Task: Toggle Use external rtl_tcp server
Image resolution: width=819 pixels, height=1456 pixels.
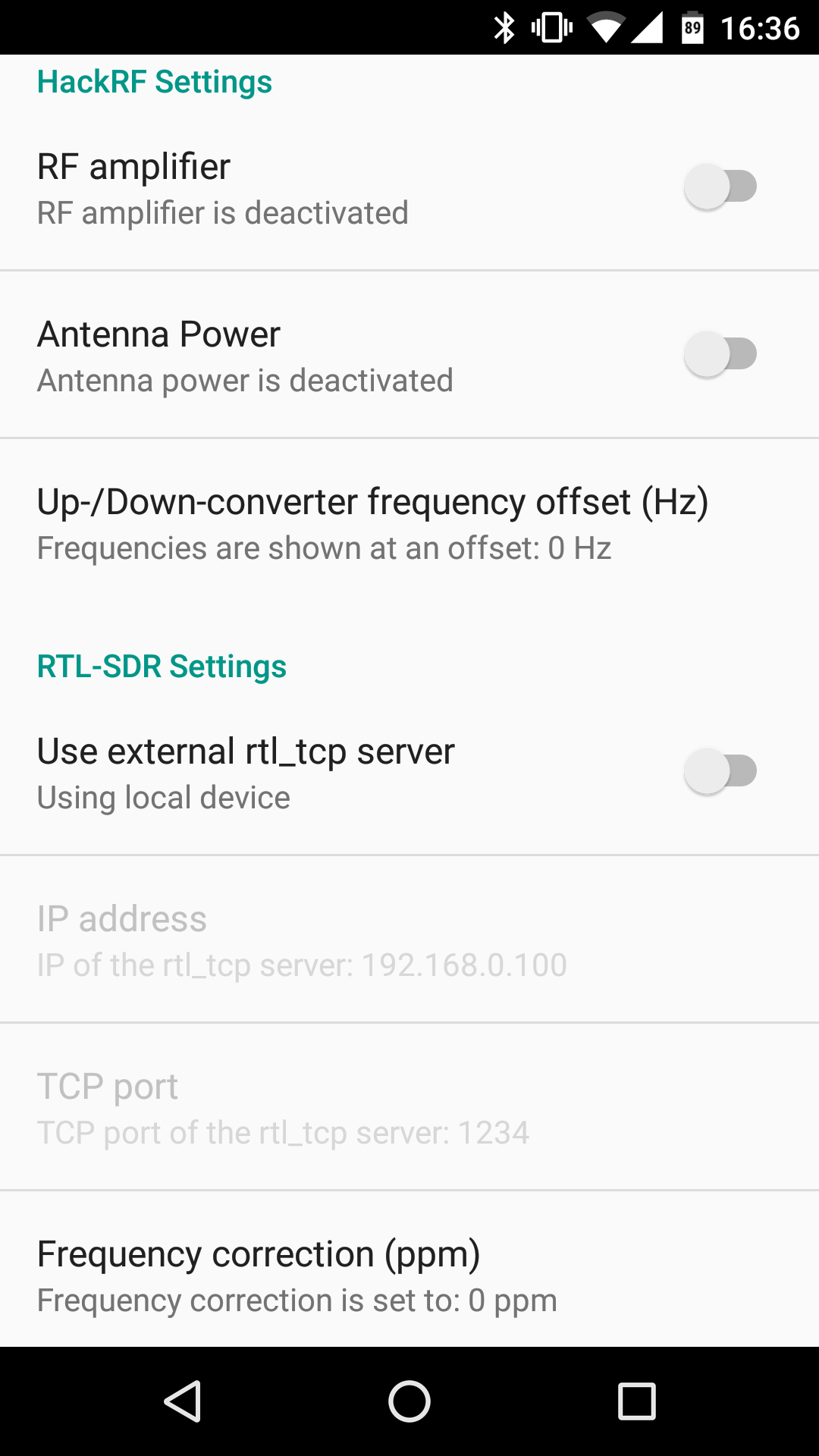Action: [720, 771]
